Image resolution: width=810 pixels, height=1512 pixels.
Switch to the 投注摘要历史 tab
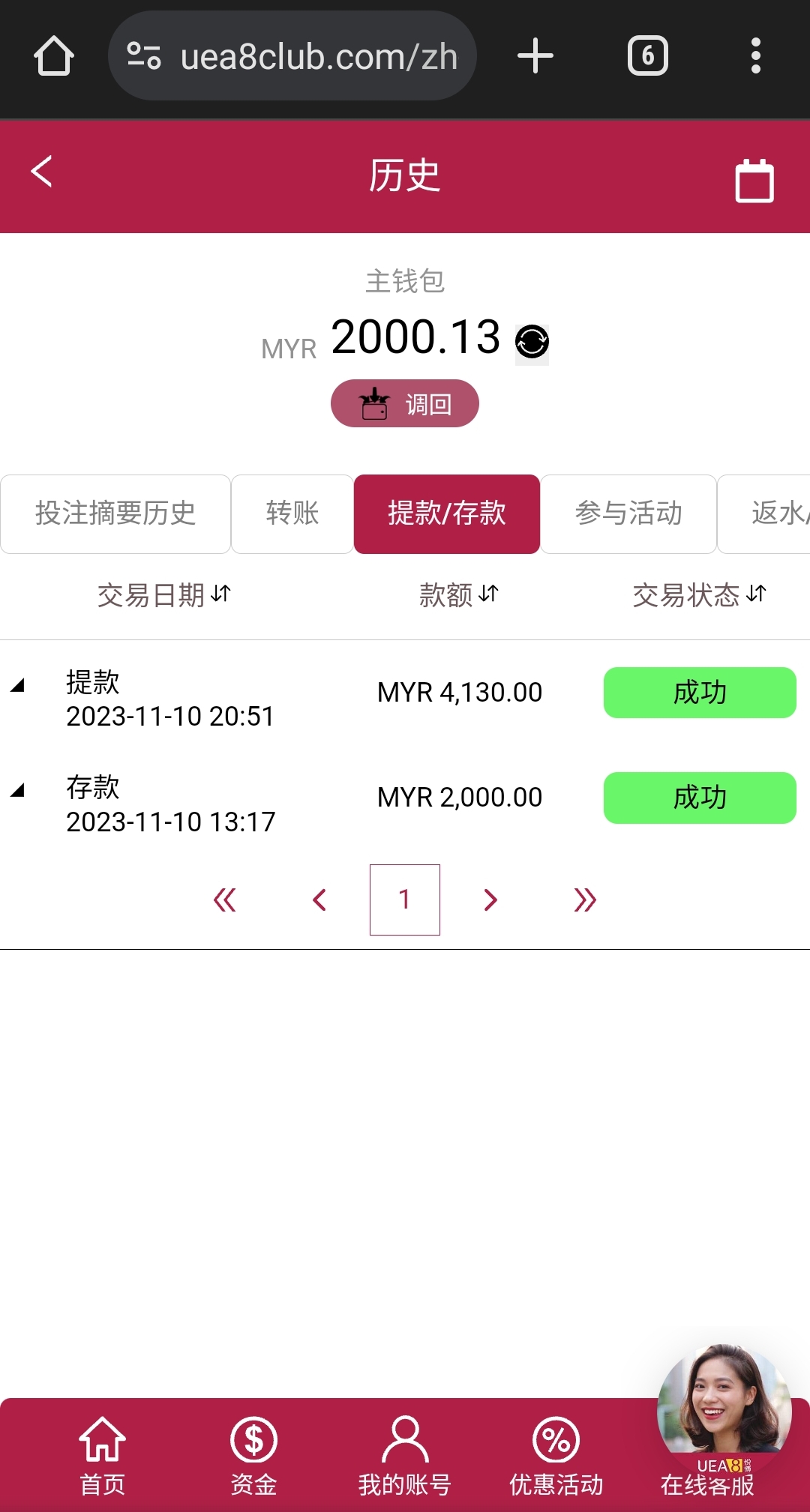(x=115, y=514)
